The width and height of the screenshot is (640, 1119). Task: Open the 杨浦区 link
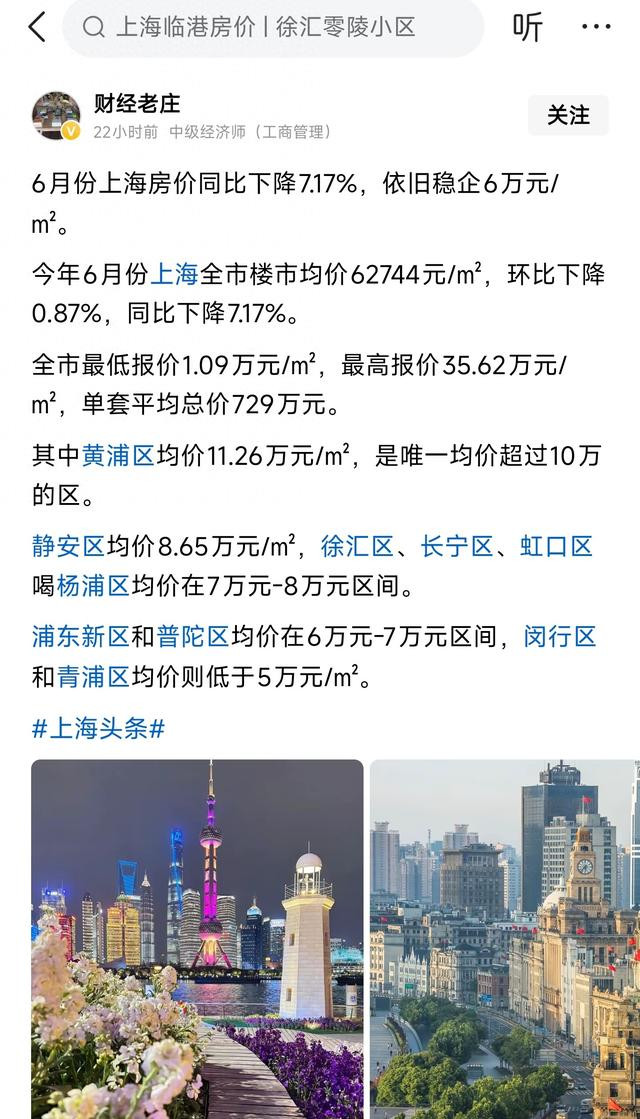pyautogui.click(x=93, y=585)
